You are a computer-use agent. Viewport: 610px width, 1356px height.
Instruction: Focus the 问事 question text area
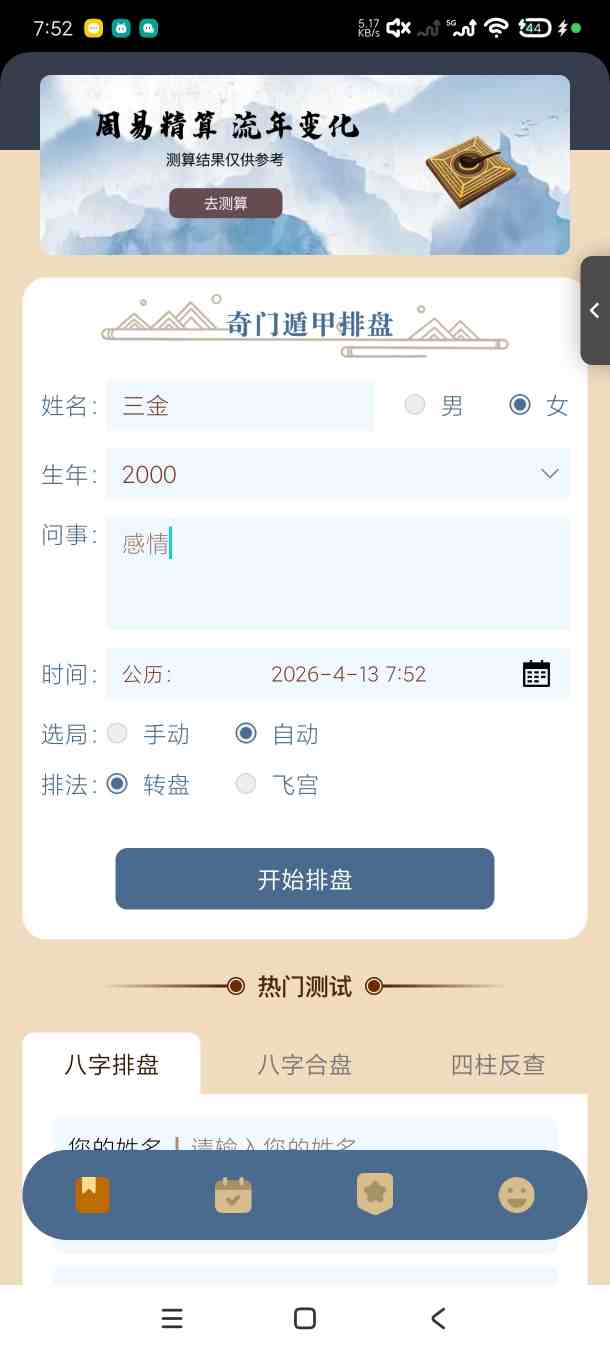click(x=338, y=573)
